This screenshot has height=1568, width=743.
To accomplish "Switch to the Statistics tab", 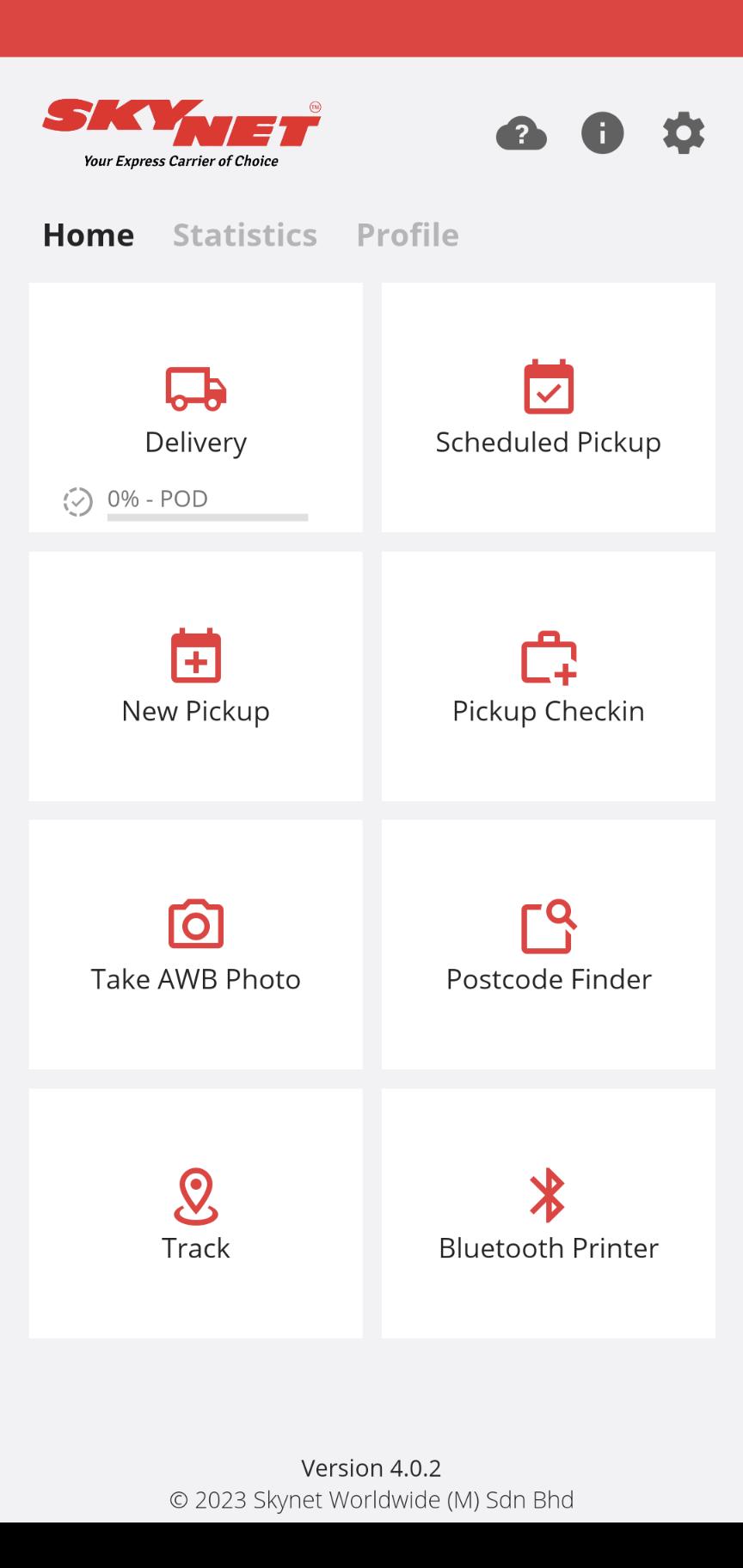I will pyautogui.click(x=245, y=235).
